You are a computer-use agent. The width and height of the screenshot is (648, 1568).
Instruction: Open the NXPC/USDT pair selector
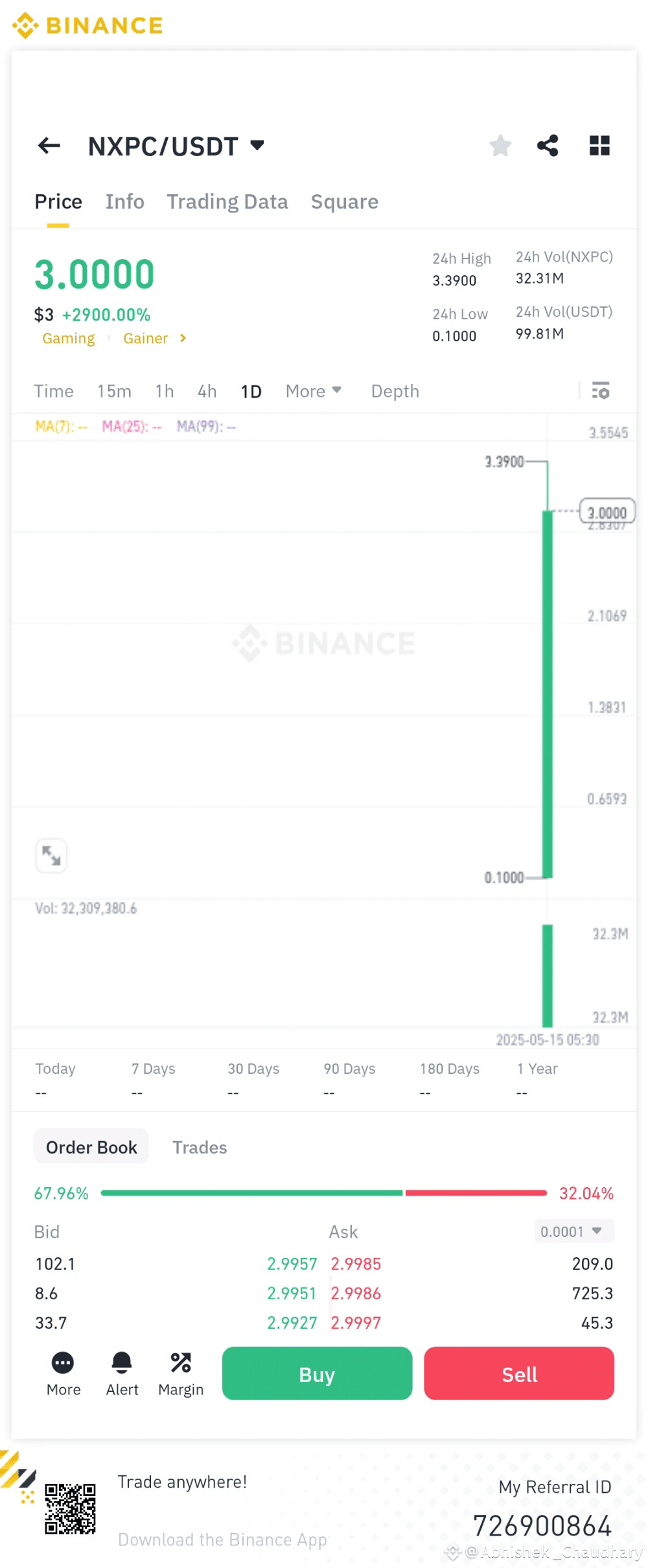click(x=178, y=146)
